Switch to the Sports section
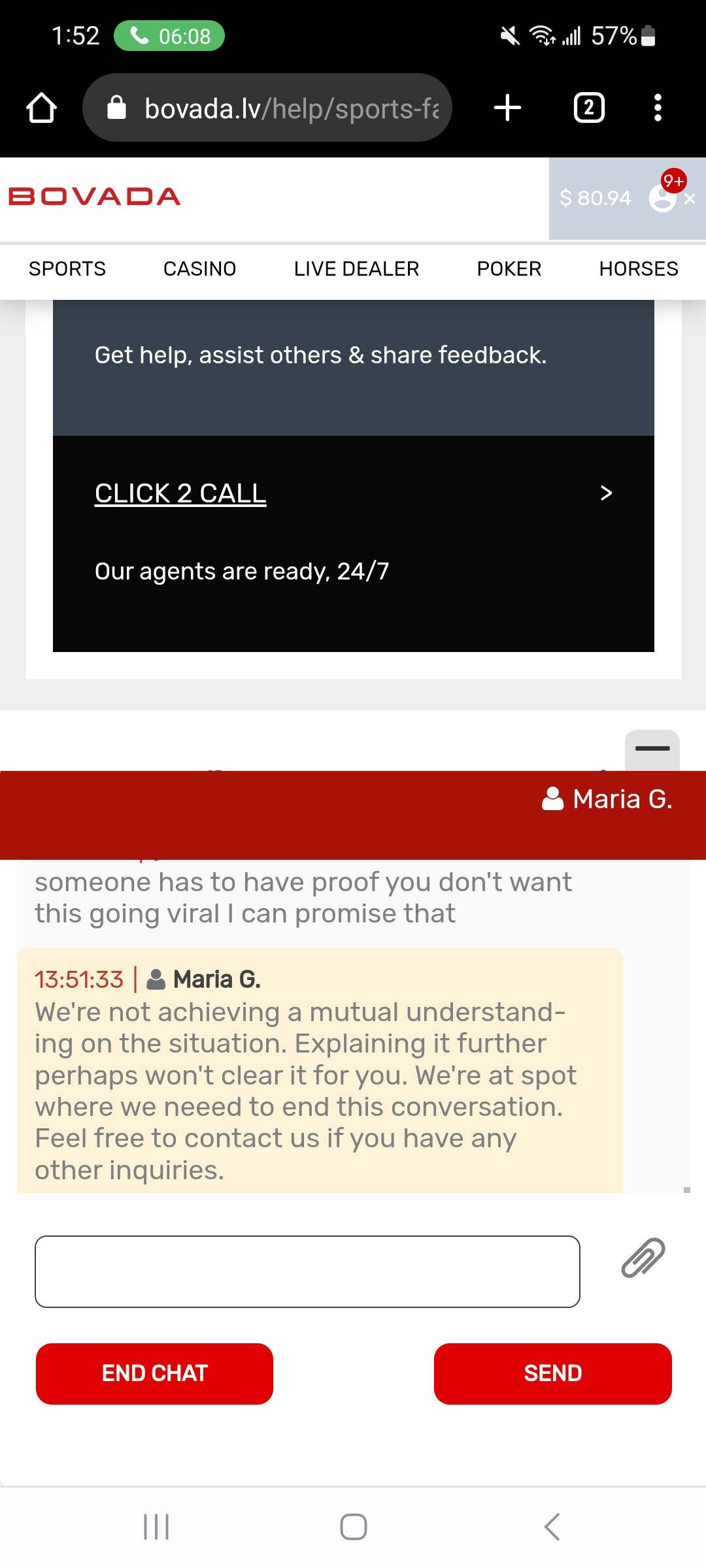The height and width of the screenshot is (1568, 706). pos(67,269)
